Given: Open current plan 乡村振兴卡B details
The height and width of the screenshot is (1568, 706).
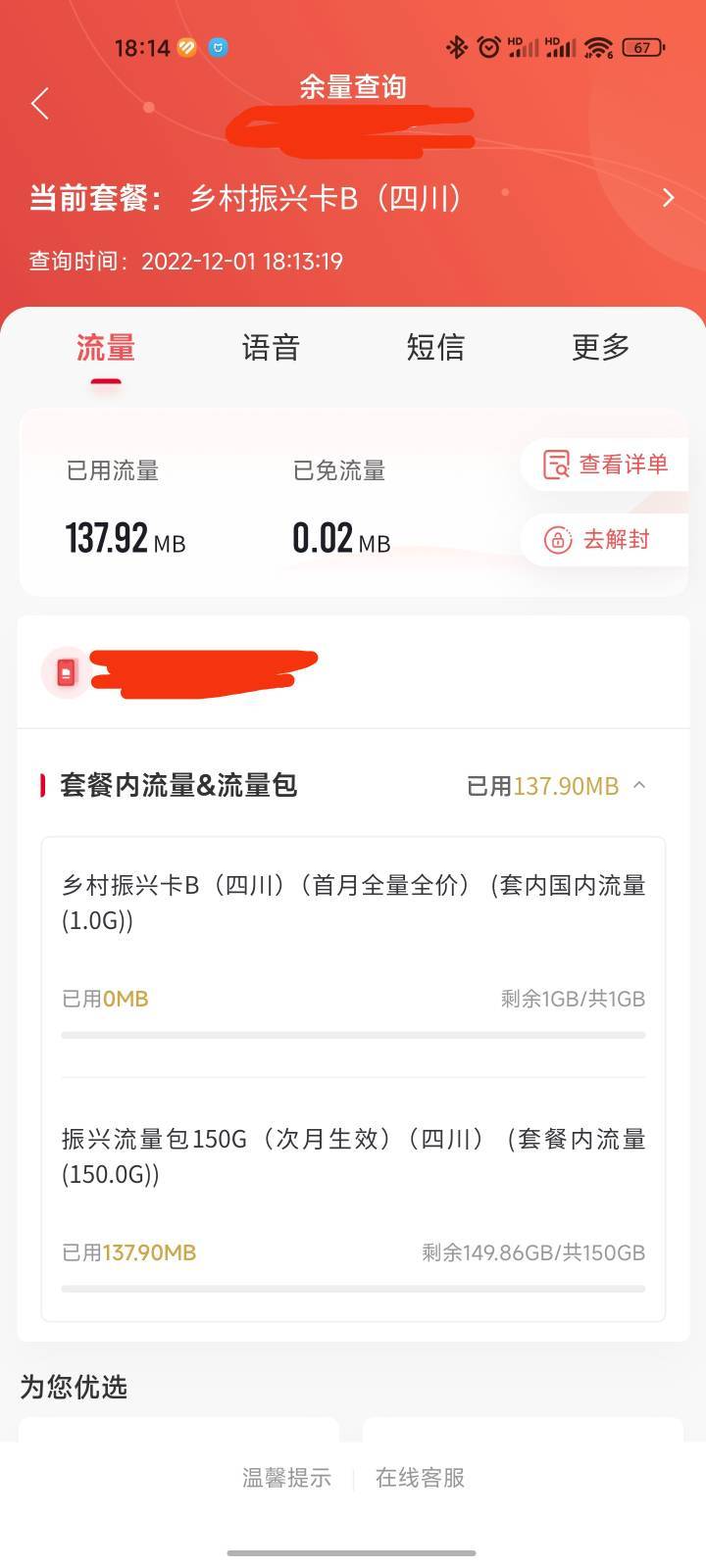Looking at the screenshot, I should tap(353, 198).
